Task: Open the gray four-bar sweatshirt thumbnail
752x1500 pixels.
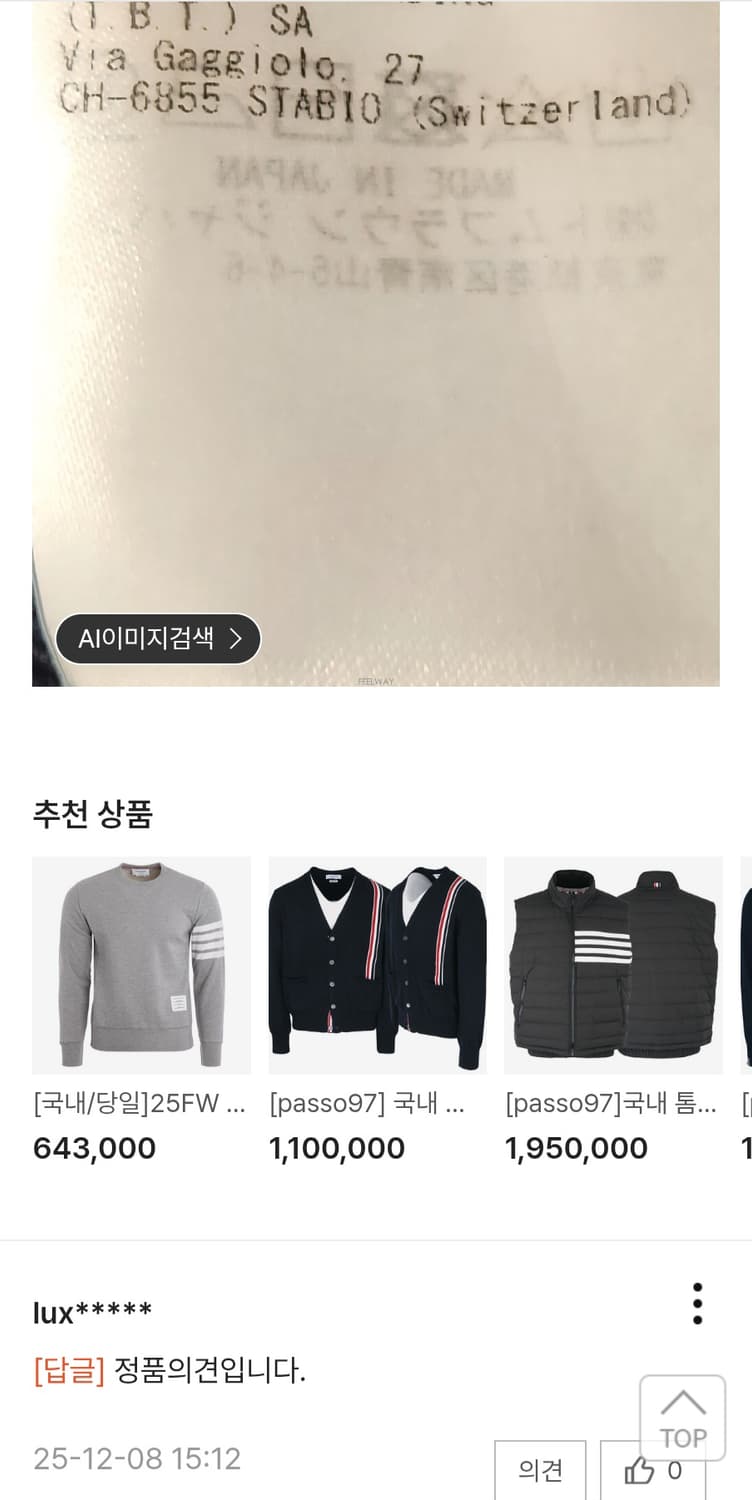Action: click(x=141, y=965)
